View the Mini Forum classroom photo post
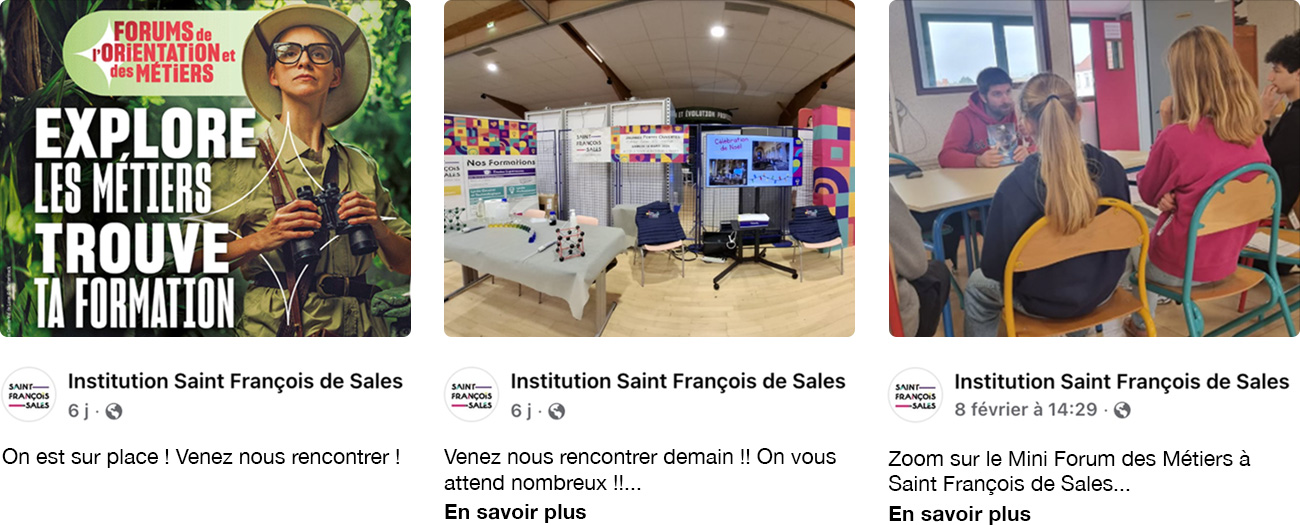The height and width of the screenshot is (525, 1300). (x=1094, y=168)
